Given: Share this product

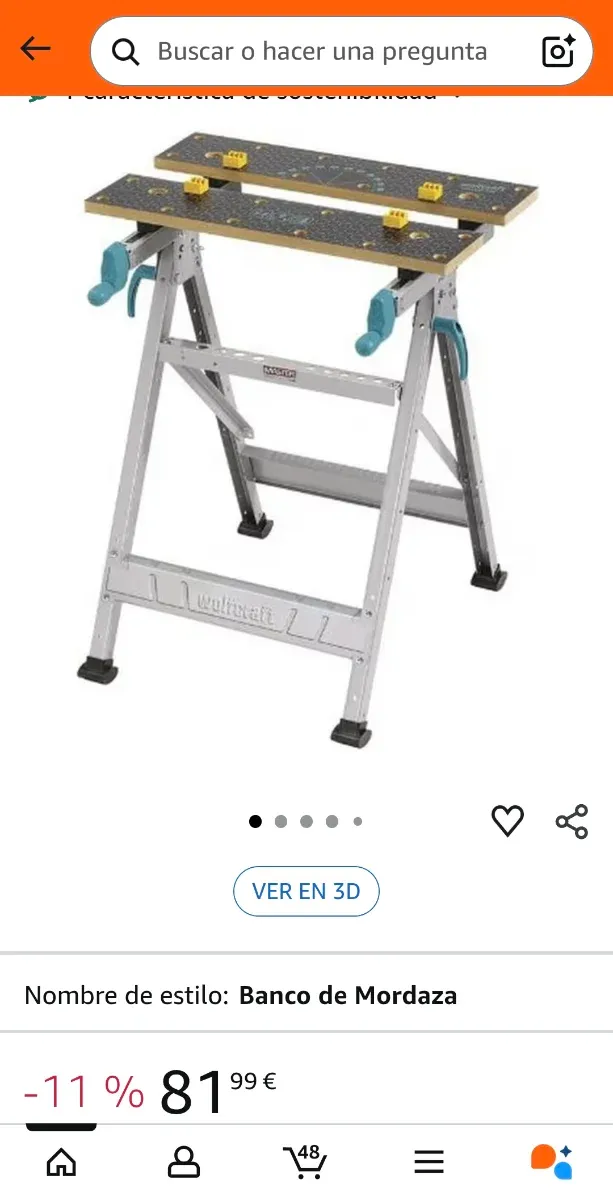Looking at the screenshot, I should click(x=571, y=821).
